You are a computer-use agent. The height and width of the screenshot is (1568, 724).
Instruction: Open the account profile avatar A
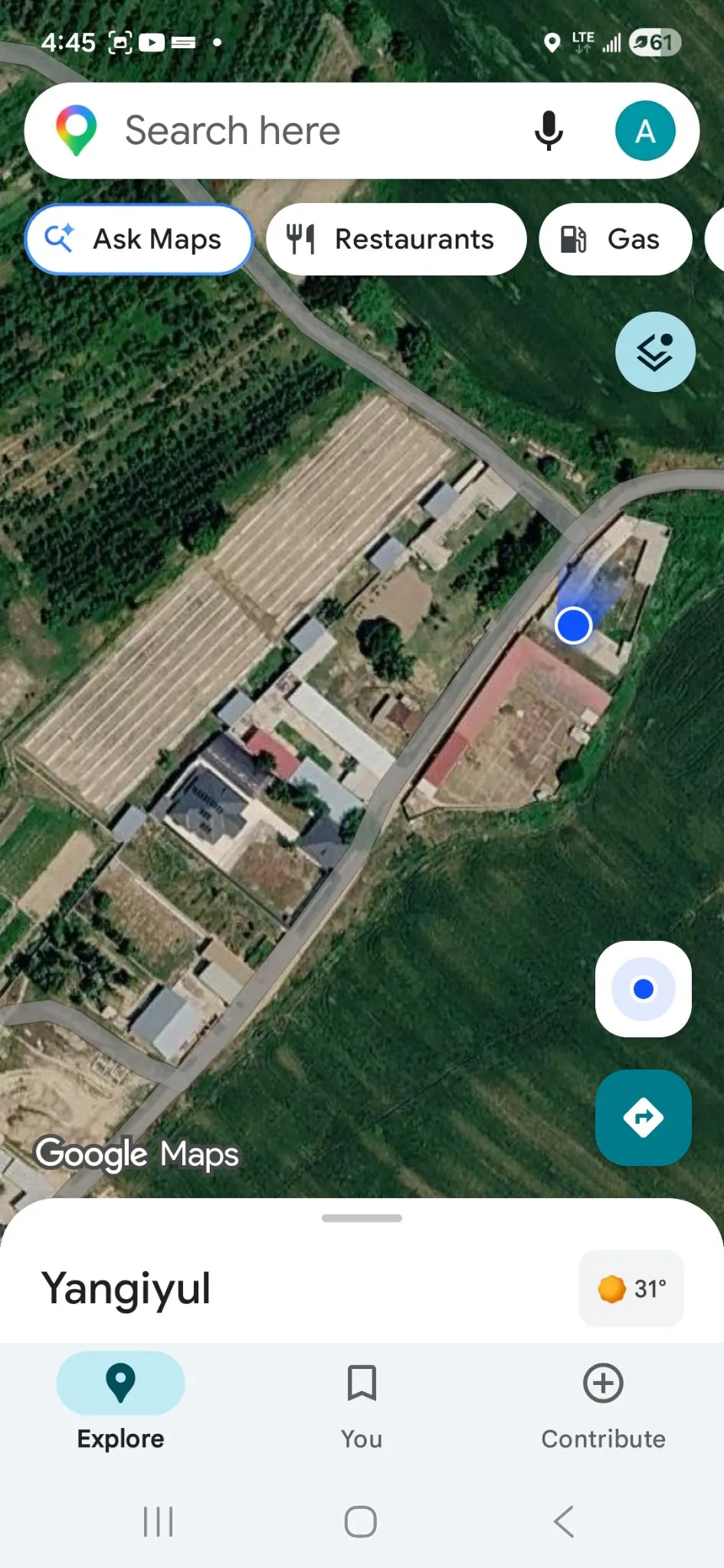point(645,131)
